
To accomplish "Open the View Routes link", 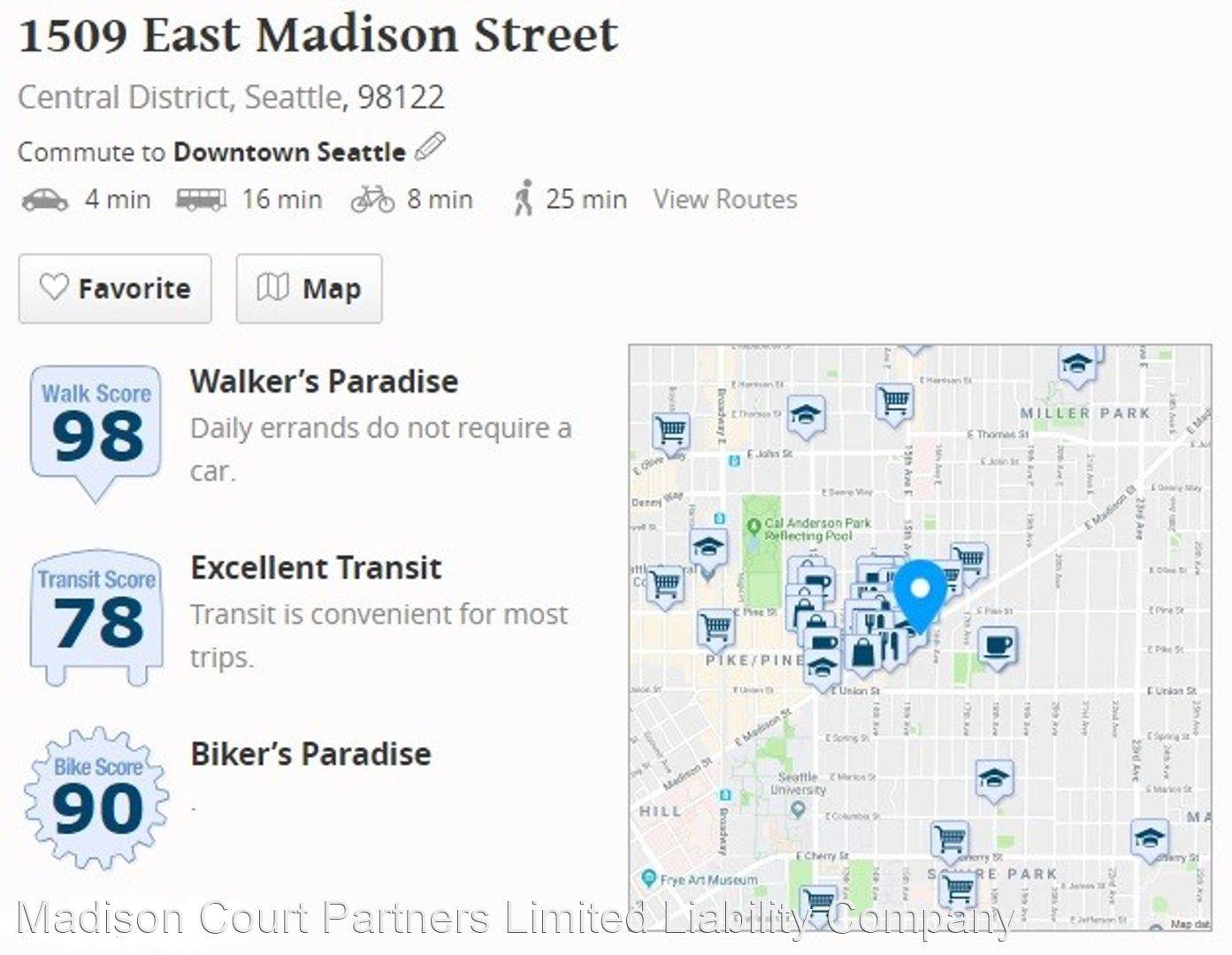I will [x=724, y=199].
